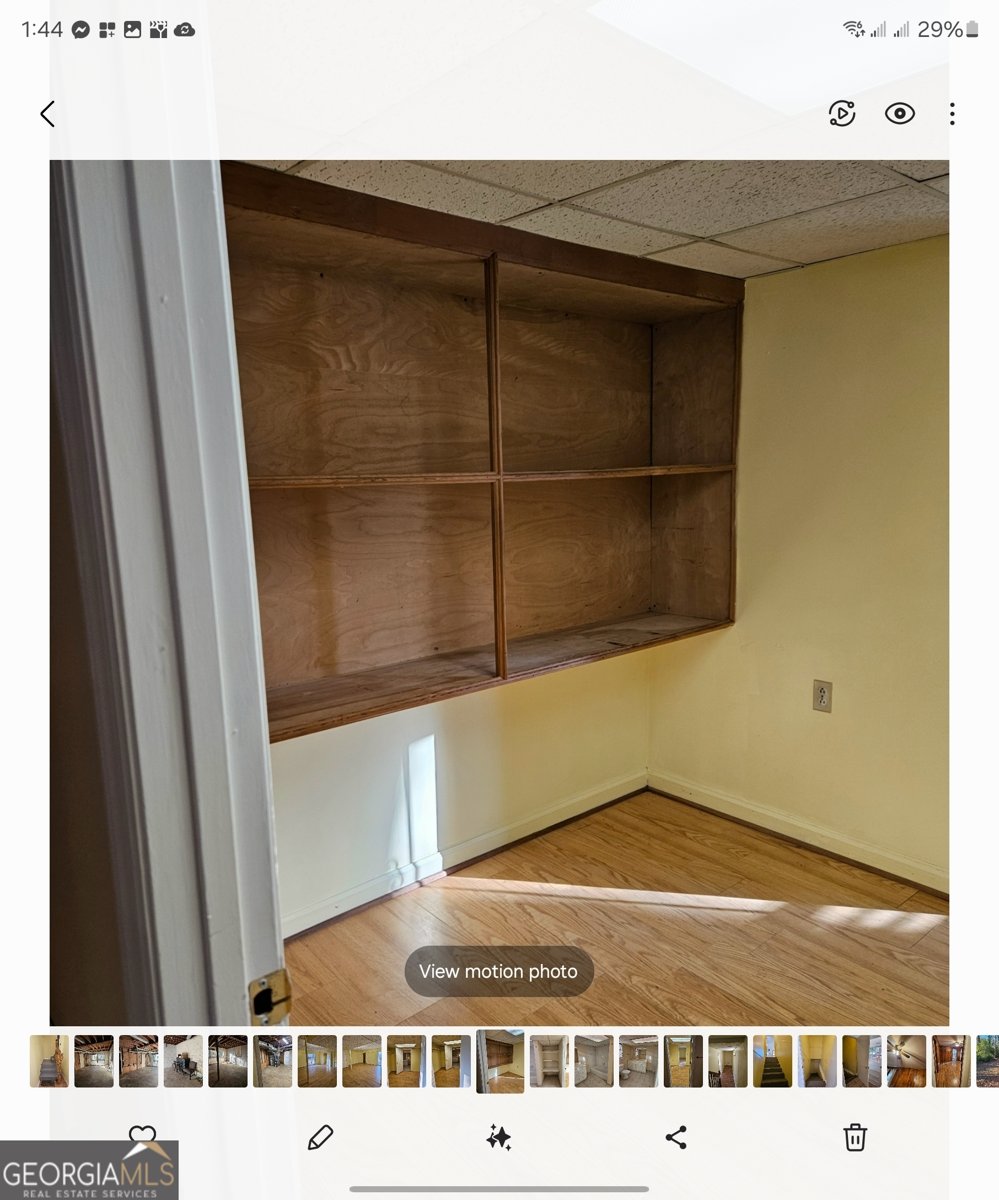Delete this photo with the trash icon

(854, 1137)
